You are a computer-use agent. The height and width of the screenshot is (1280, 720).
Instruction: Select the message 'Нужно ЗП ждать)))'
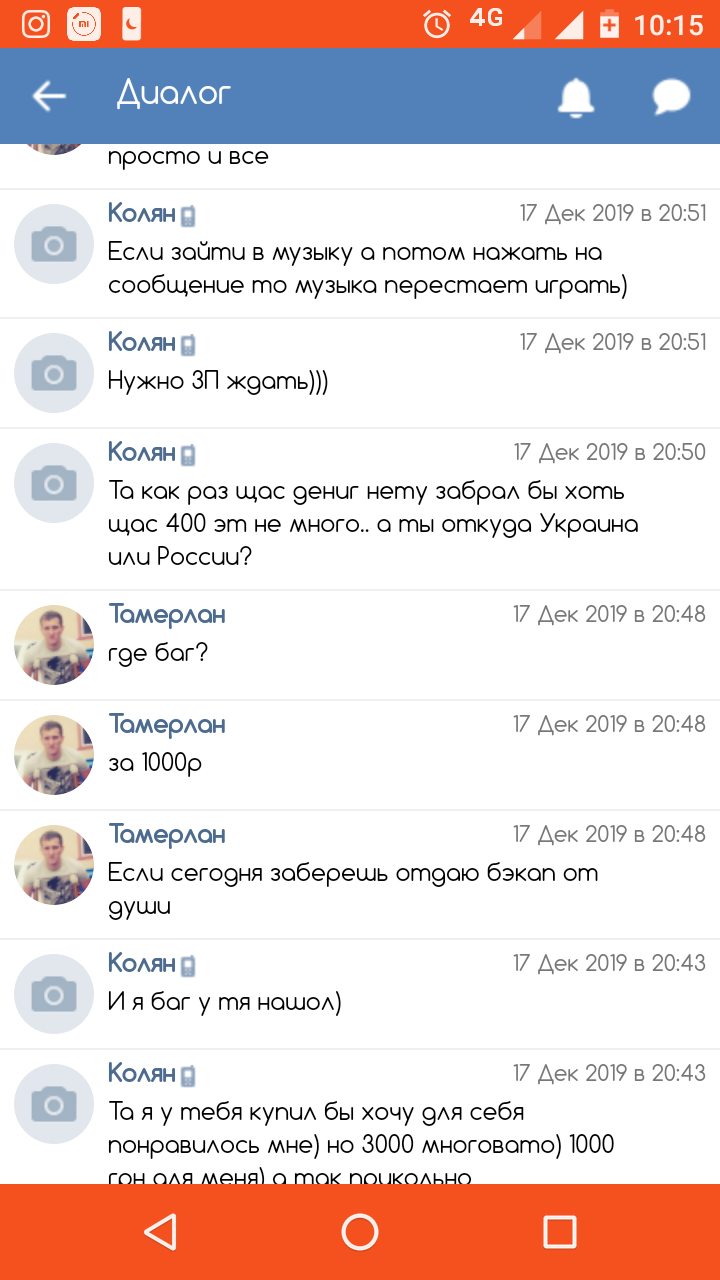[218, 381]
